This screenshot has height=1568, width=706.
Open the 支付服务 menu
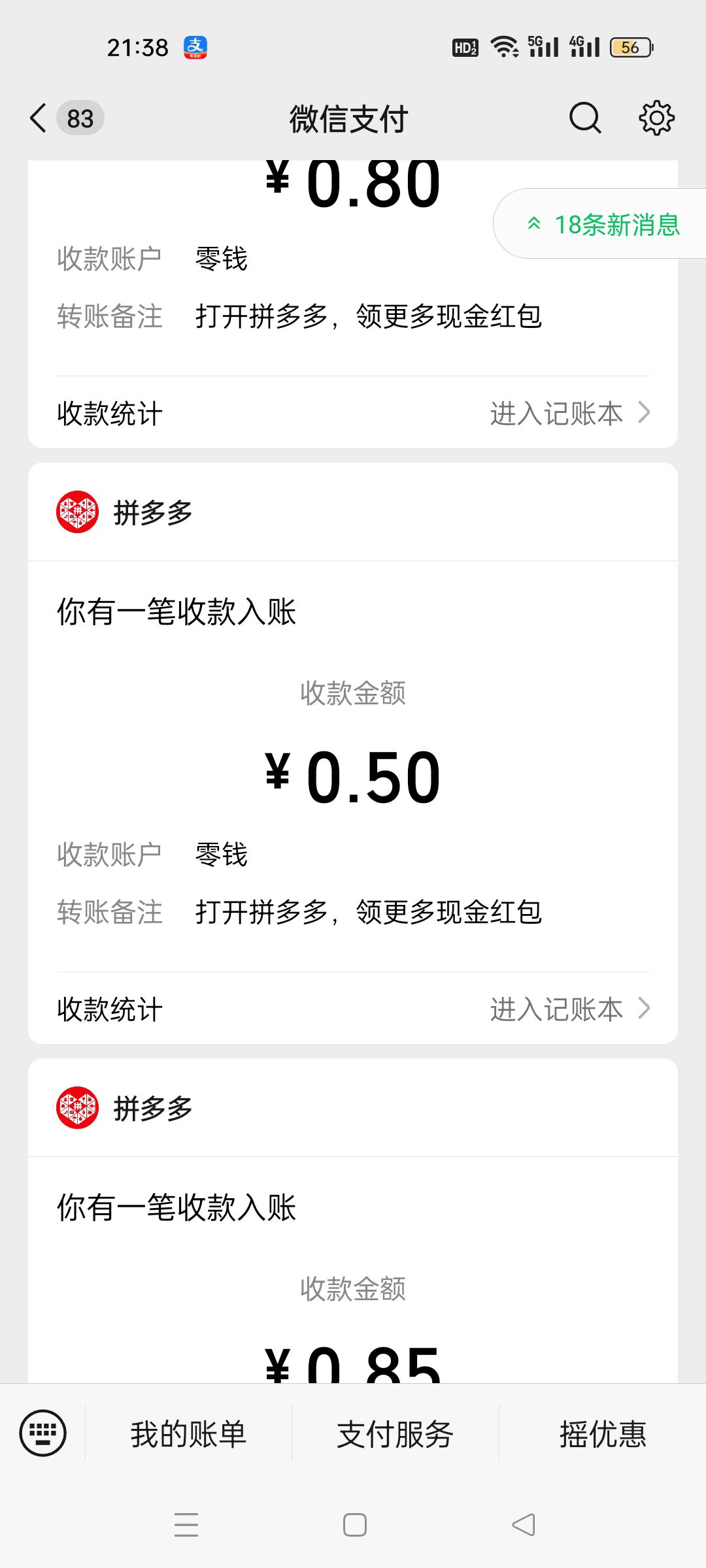tap(395, 1433)
